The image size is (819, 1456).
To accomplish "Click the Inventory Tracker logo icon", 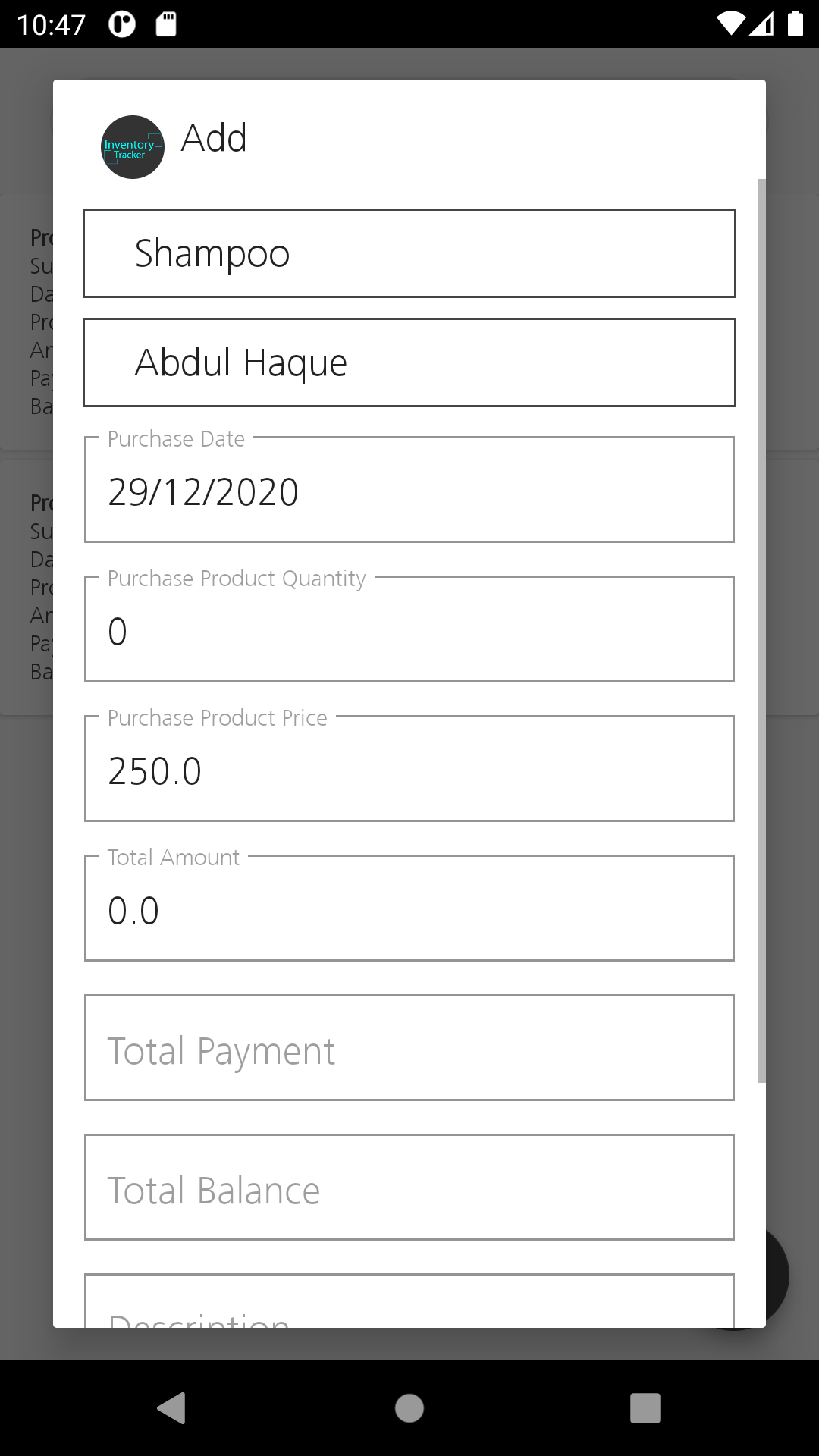I will (133, 147).
